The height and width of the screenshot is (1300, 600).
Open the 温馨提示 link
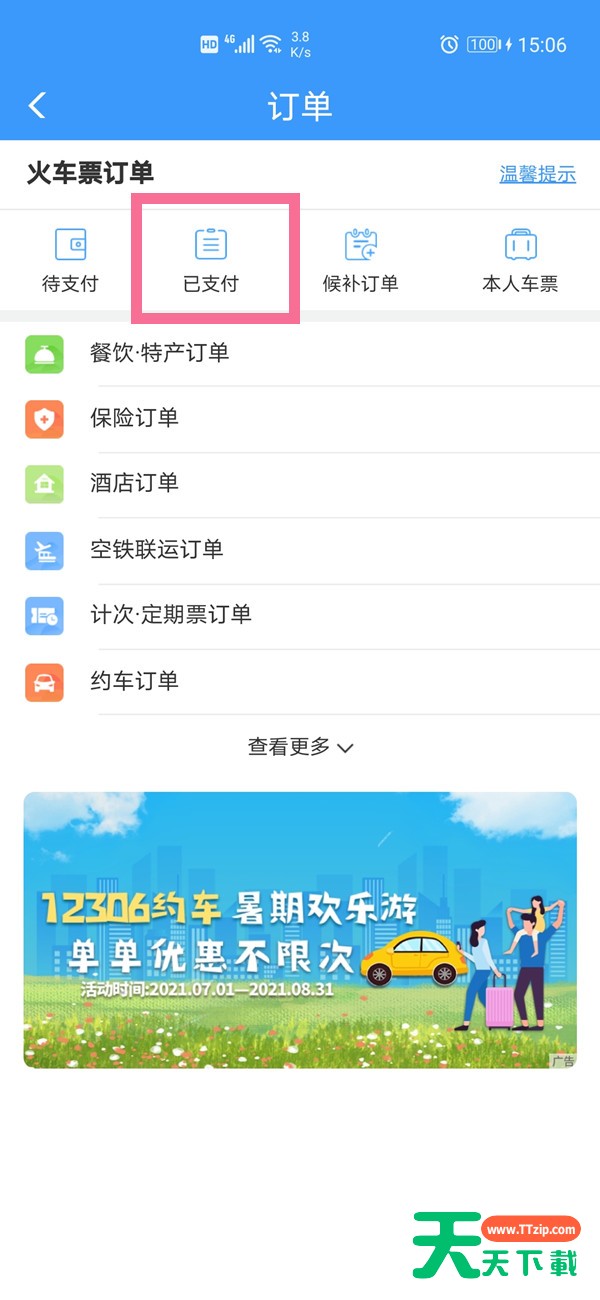pyautogui.click(x=537, y=174)
